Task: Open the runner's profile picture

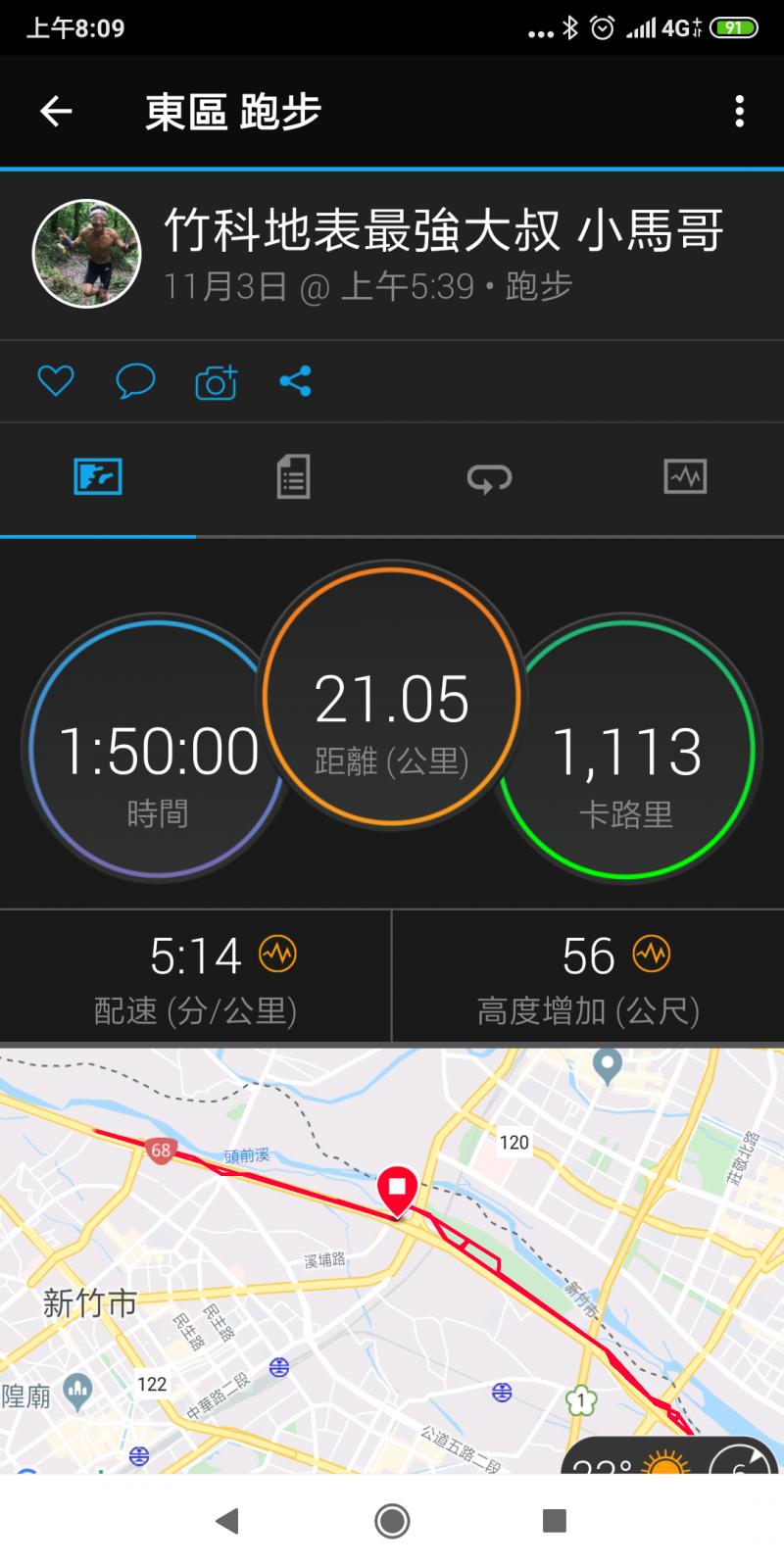Action: click(x=86, y=254)
